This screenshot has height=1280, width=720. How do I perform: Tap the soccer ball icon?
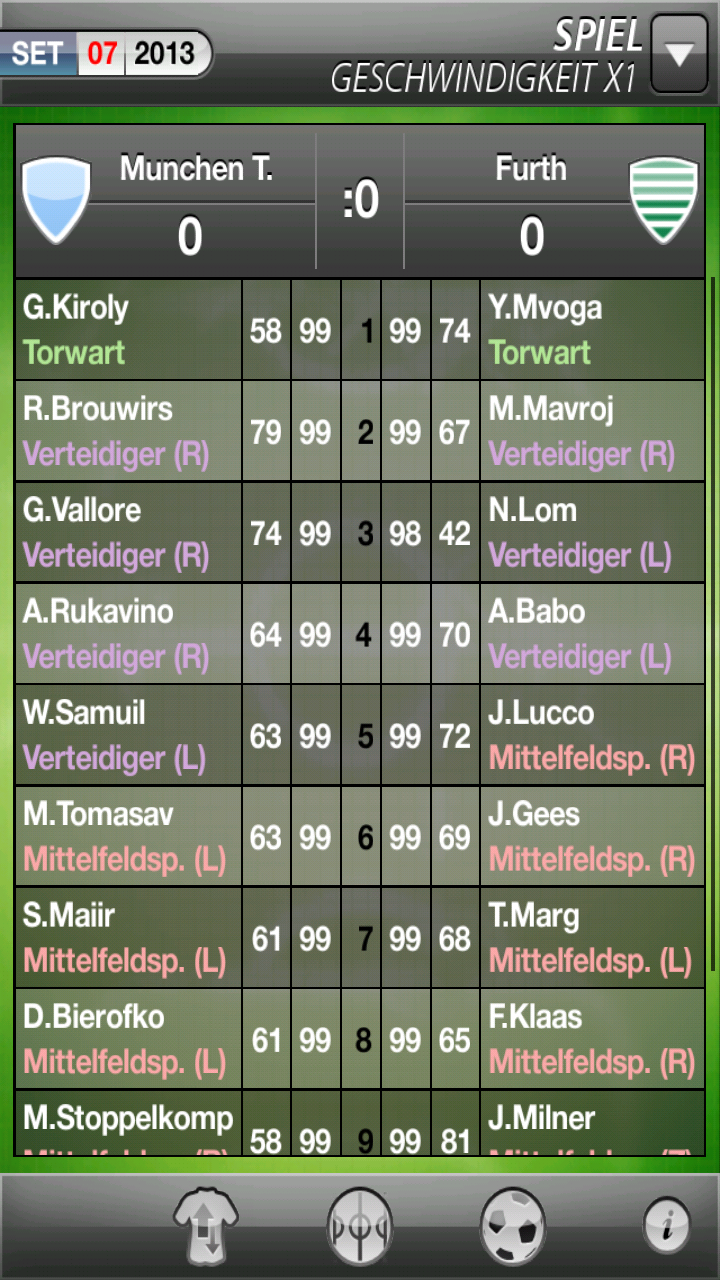point(512,1225)
